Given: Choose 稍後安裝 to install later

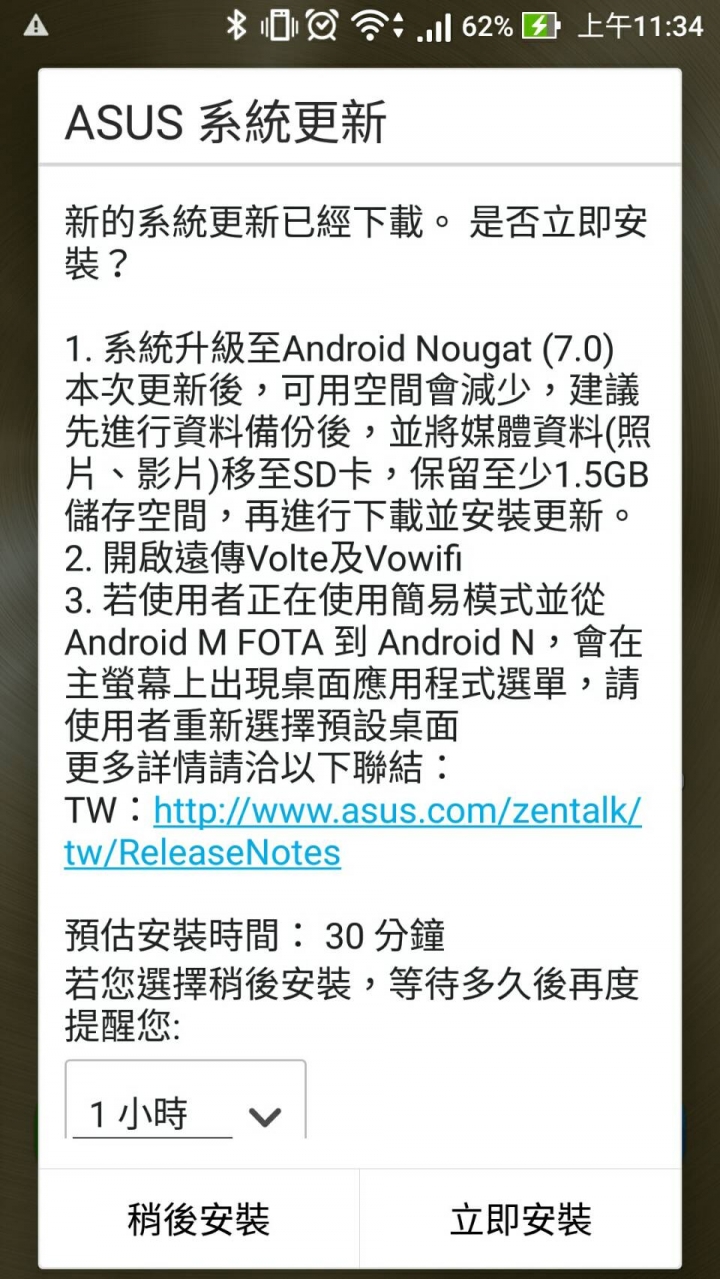Looking at the screenshot, I should pyautogui.click(x=198, y=1220).
